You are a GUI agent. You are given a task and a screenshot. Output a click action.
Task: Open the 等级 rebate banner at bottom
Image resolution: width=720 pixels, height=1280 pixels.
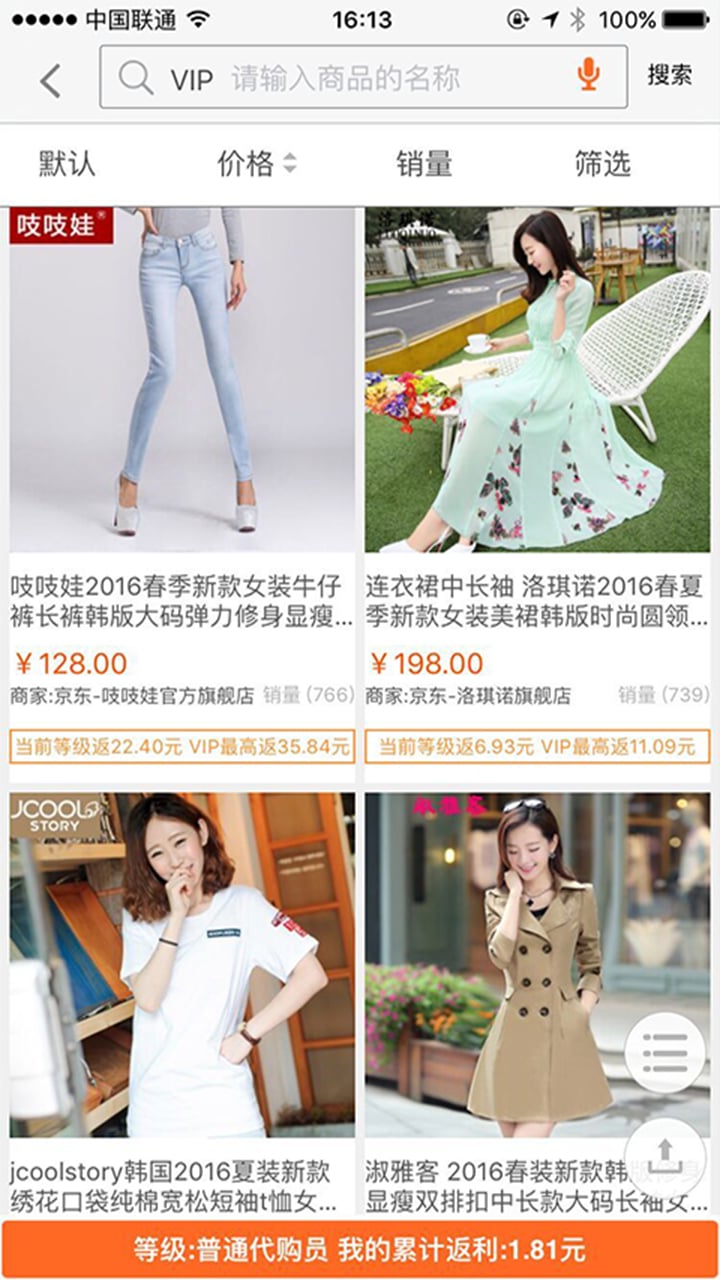click(360, 1249)
